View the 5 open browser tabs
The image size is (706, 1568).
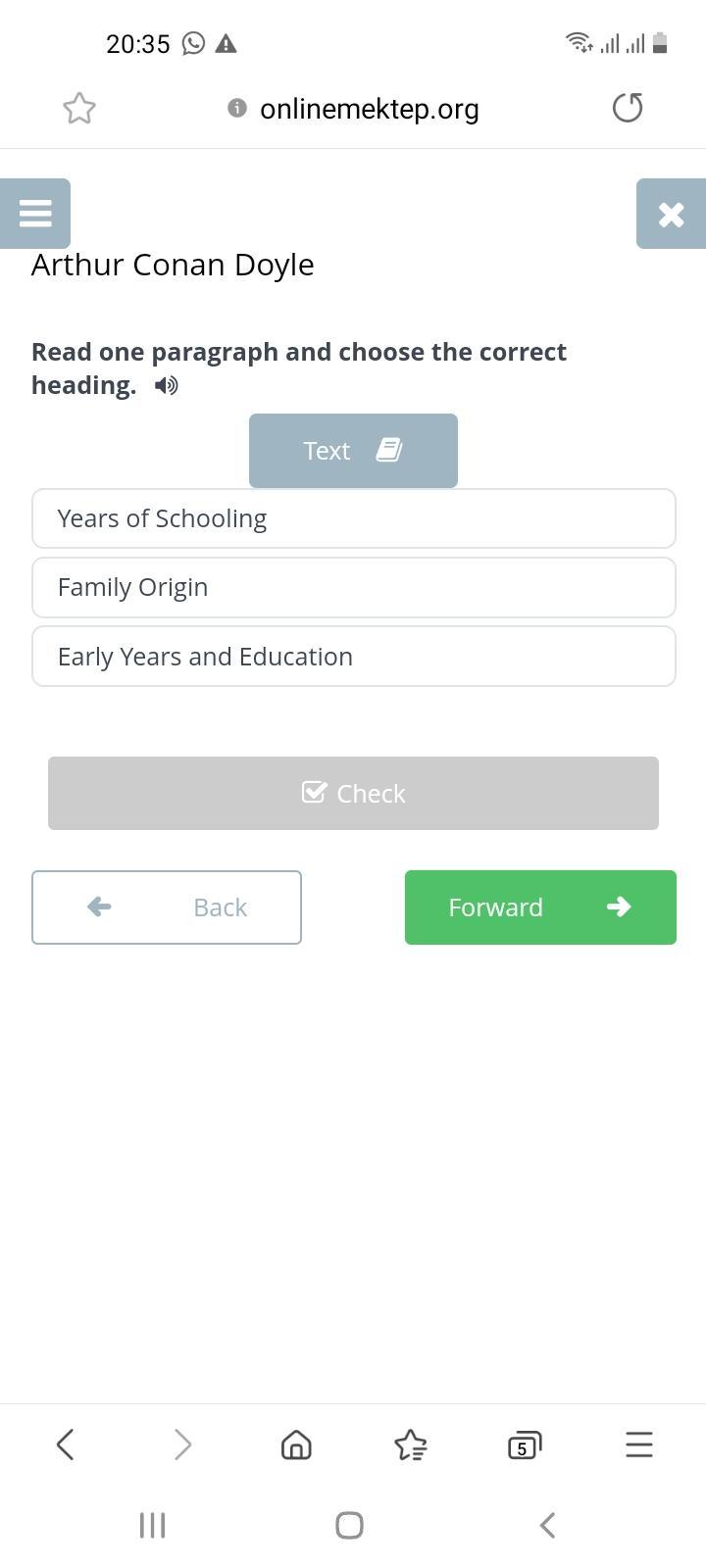524,1445
